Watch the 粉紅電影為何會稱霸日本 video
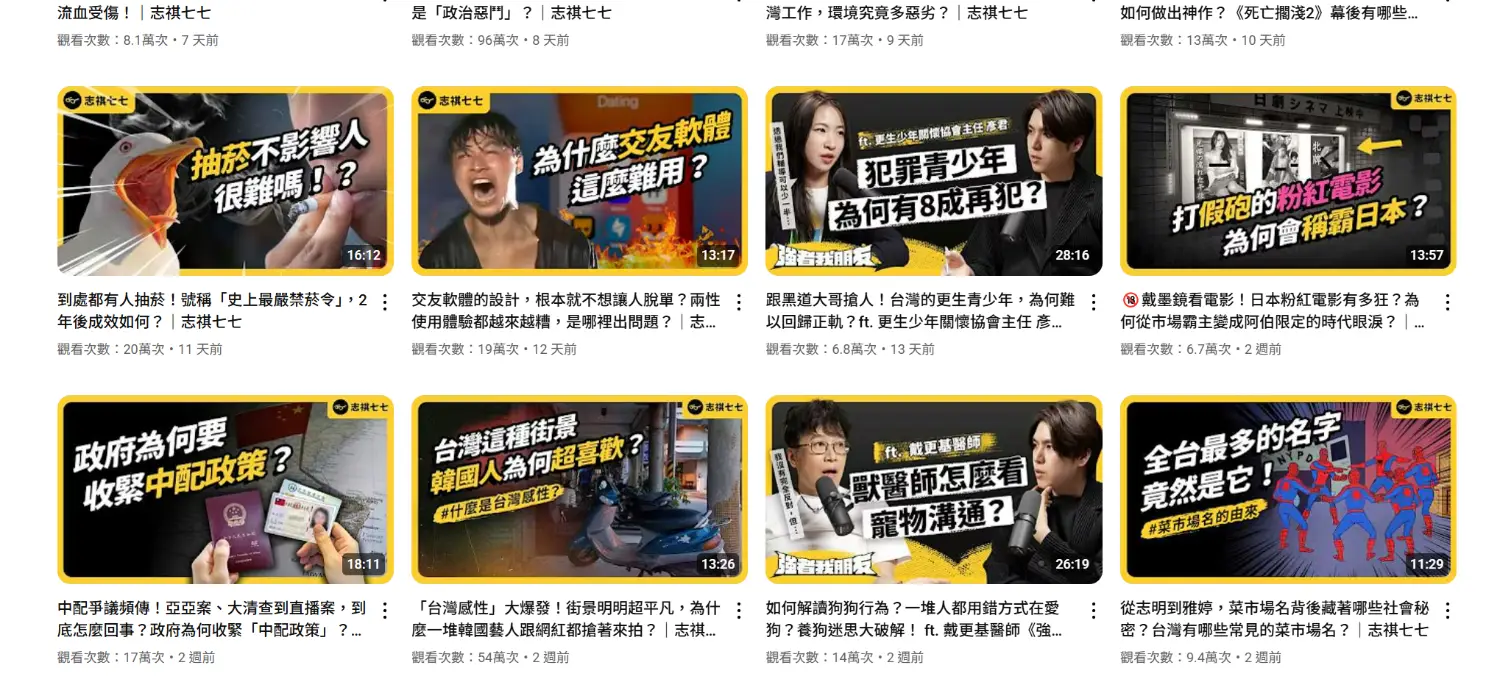1500x682 pixels. pyautogui.click(x=1288, y=181)
